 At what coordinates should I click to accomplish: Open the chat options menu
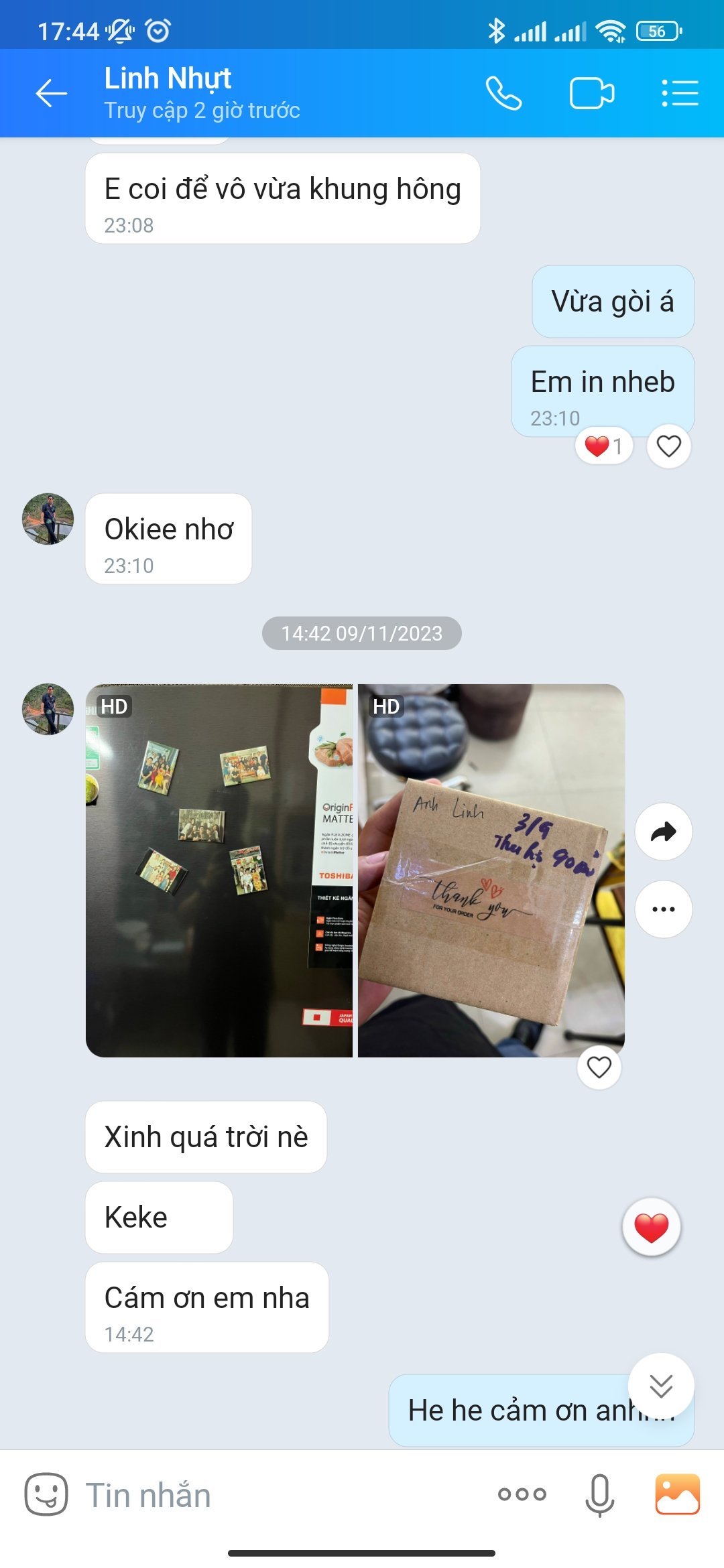pos(680,93)
